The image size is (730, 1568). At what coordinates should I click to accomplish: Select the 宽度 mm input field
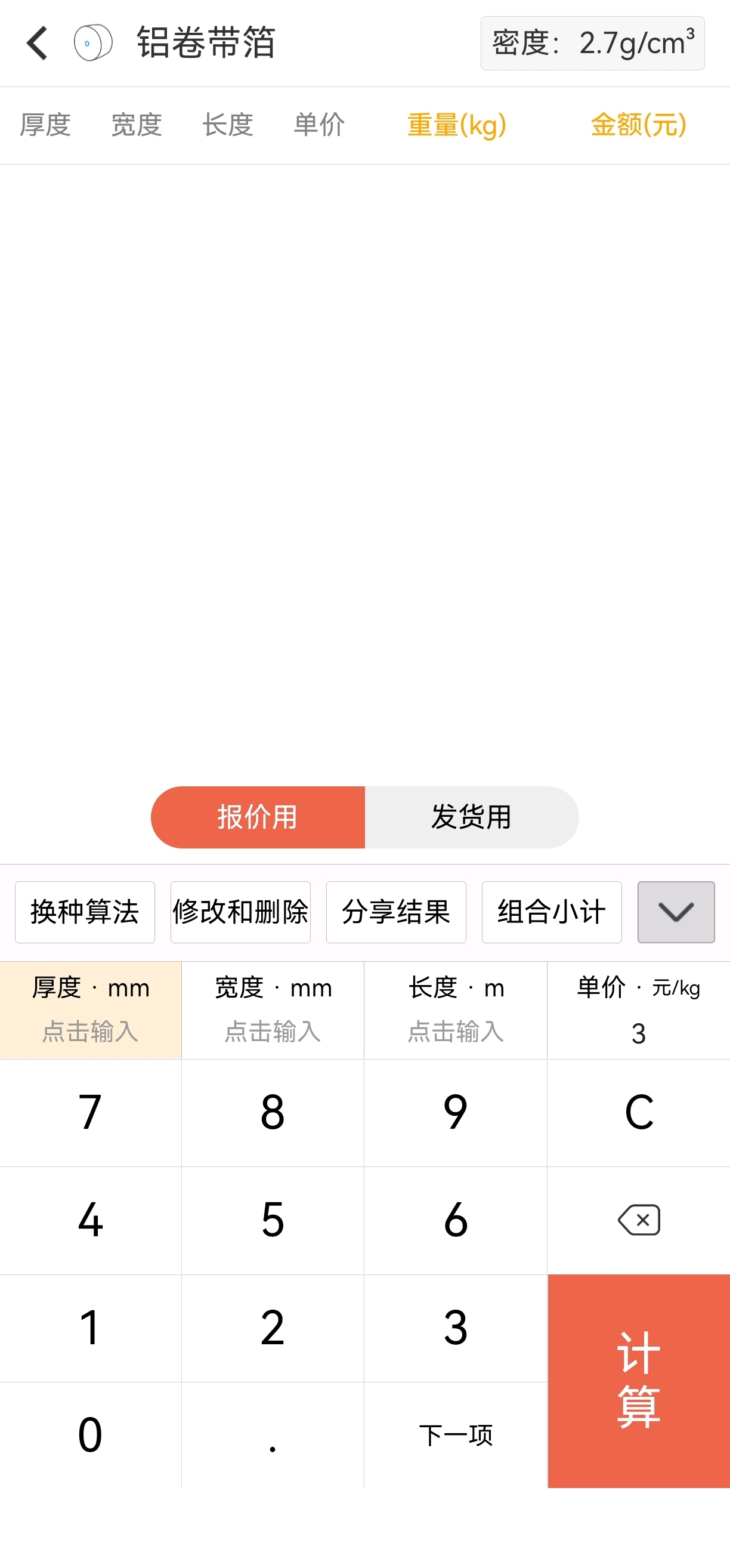pyautogui.click(x=273, y=1010)
